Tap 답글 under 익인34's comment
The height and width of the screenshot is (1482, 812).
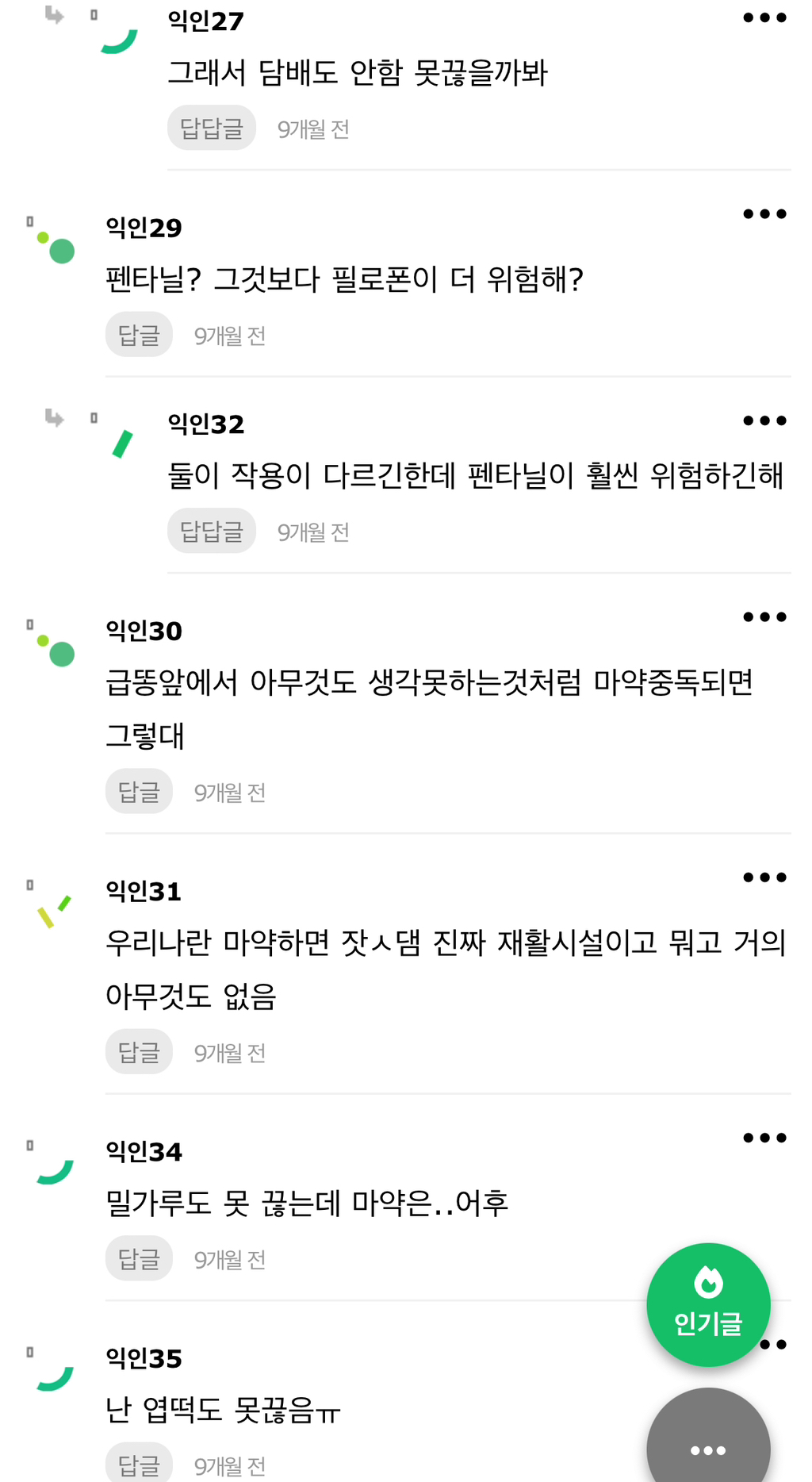[139, 1258]
